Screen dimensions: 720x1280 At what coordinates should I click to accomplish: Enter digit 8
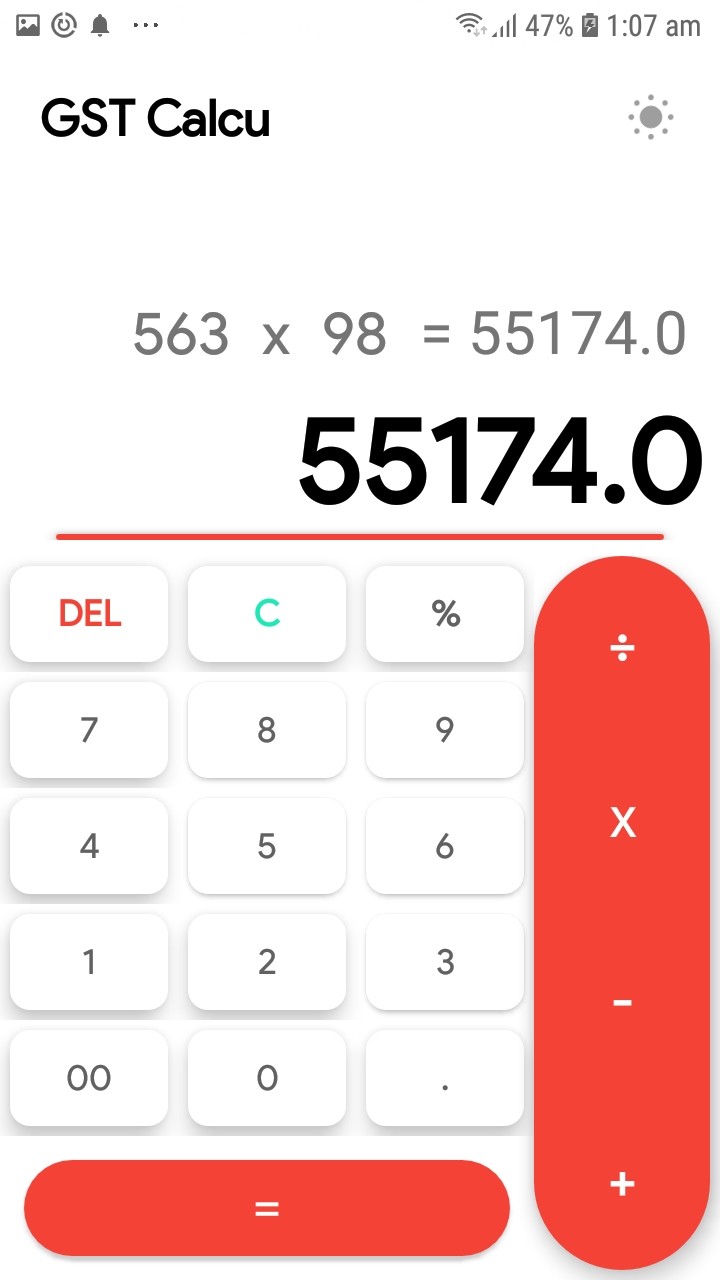pos(267,730)
